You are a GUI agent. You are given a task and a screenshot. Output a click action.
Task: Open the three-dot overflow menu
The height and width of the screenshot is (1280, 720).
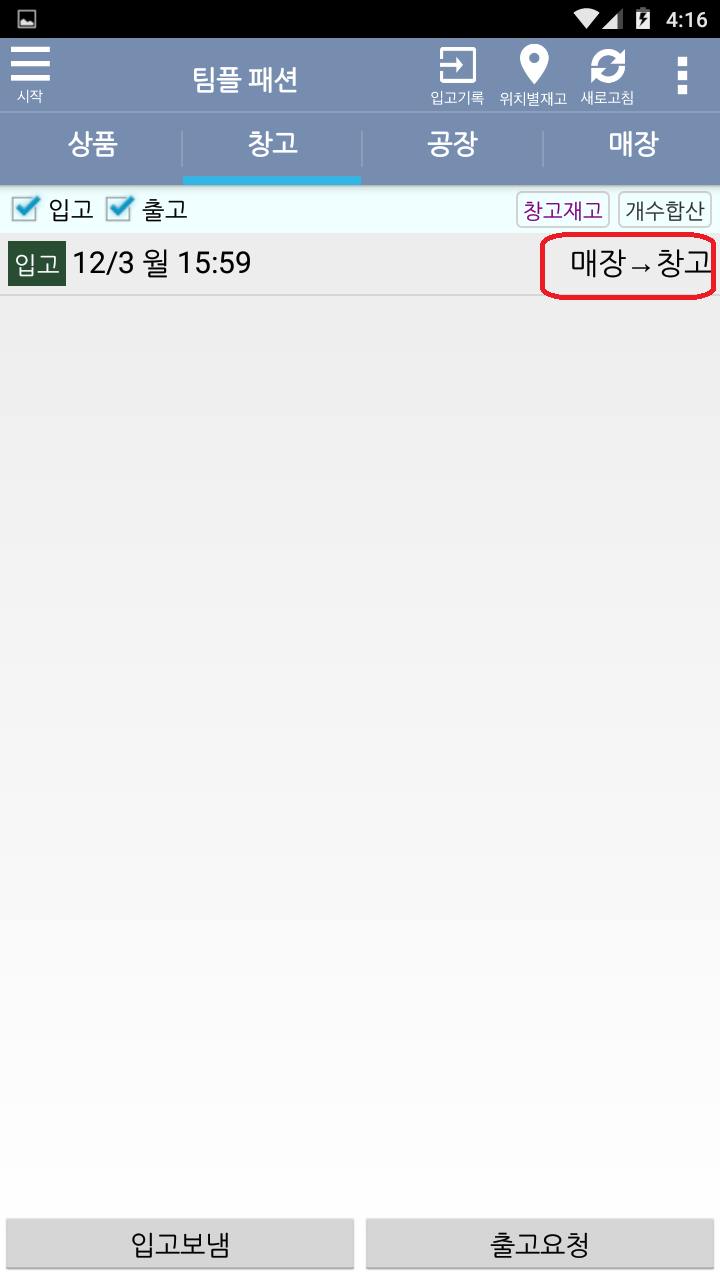pyautogui.click(x=682, y=76)
